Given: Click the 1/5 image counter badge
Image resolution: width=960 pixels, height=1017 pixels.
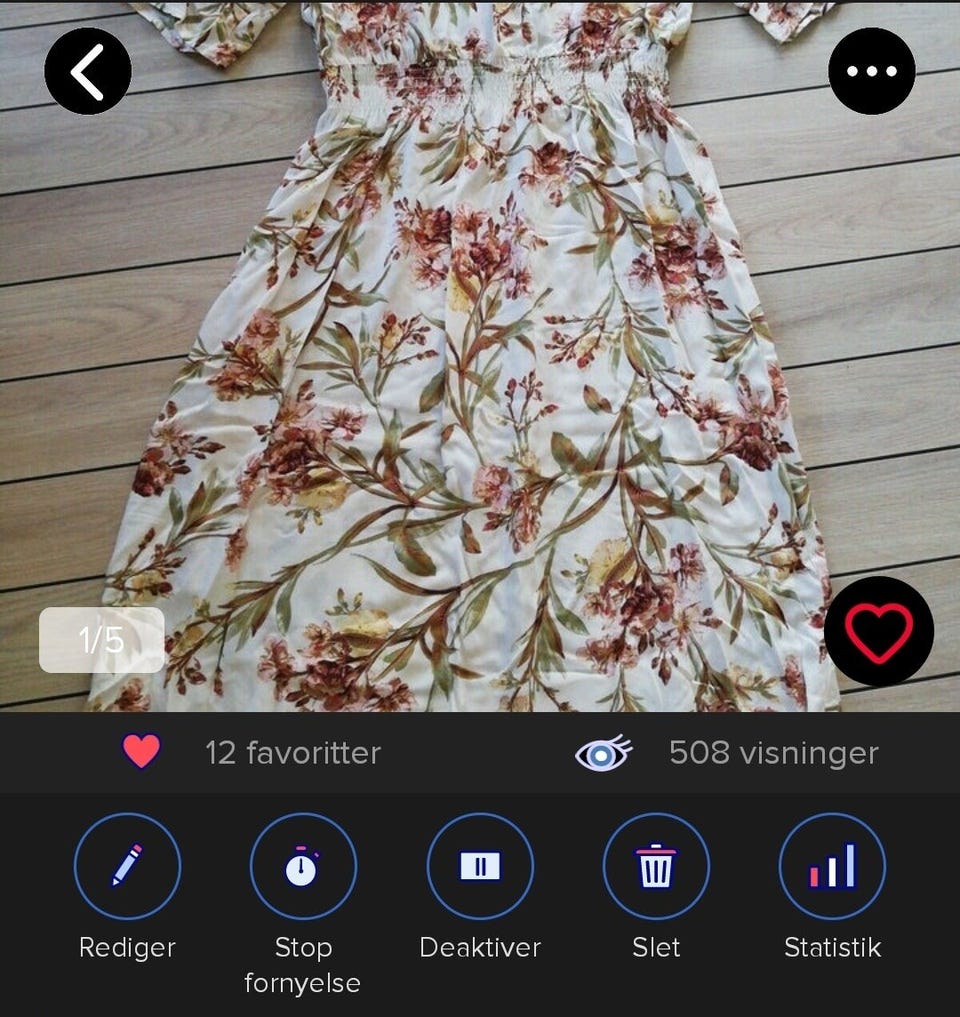Looking at the screenshot, I should click(x=100, y=640).
